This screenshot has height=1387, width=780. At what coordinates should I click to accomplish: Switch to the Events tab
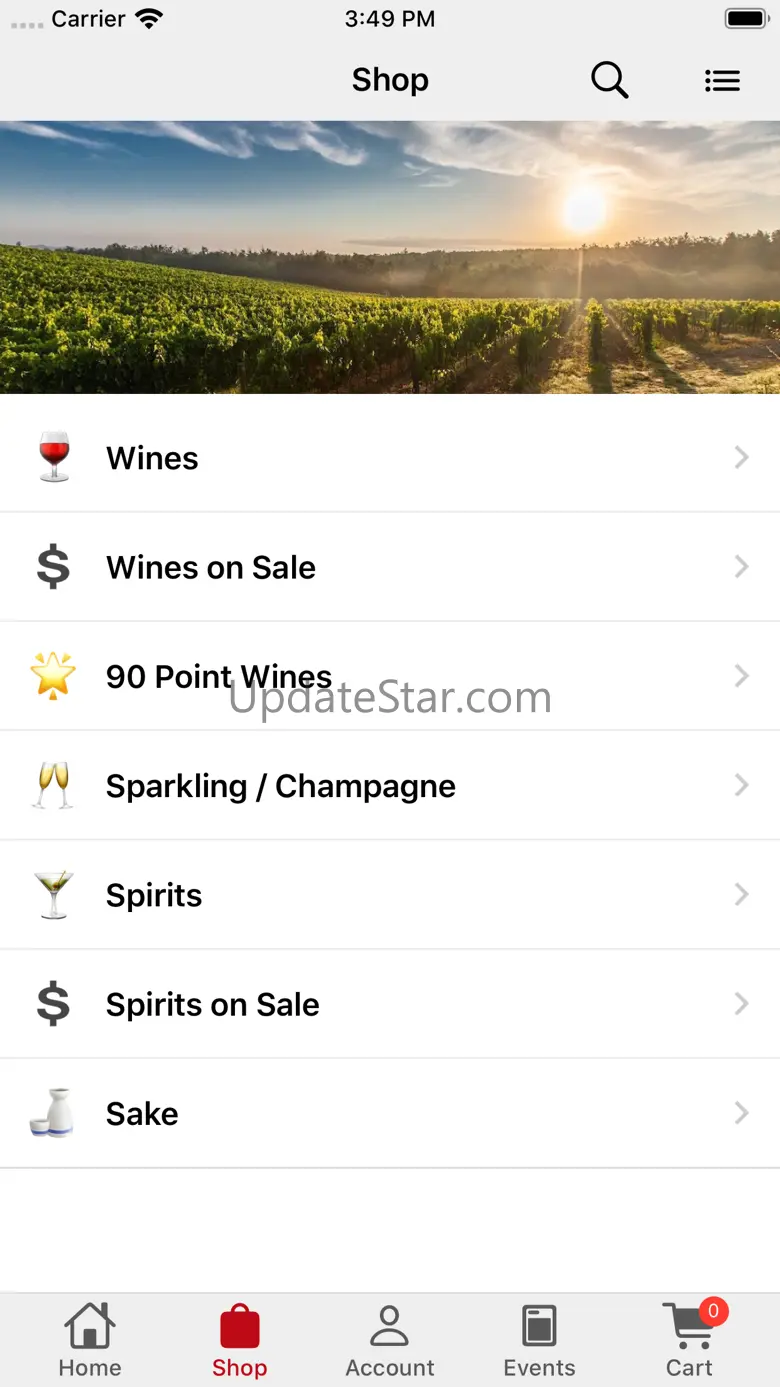(539, 1341)
